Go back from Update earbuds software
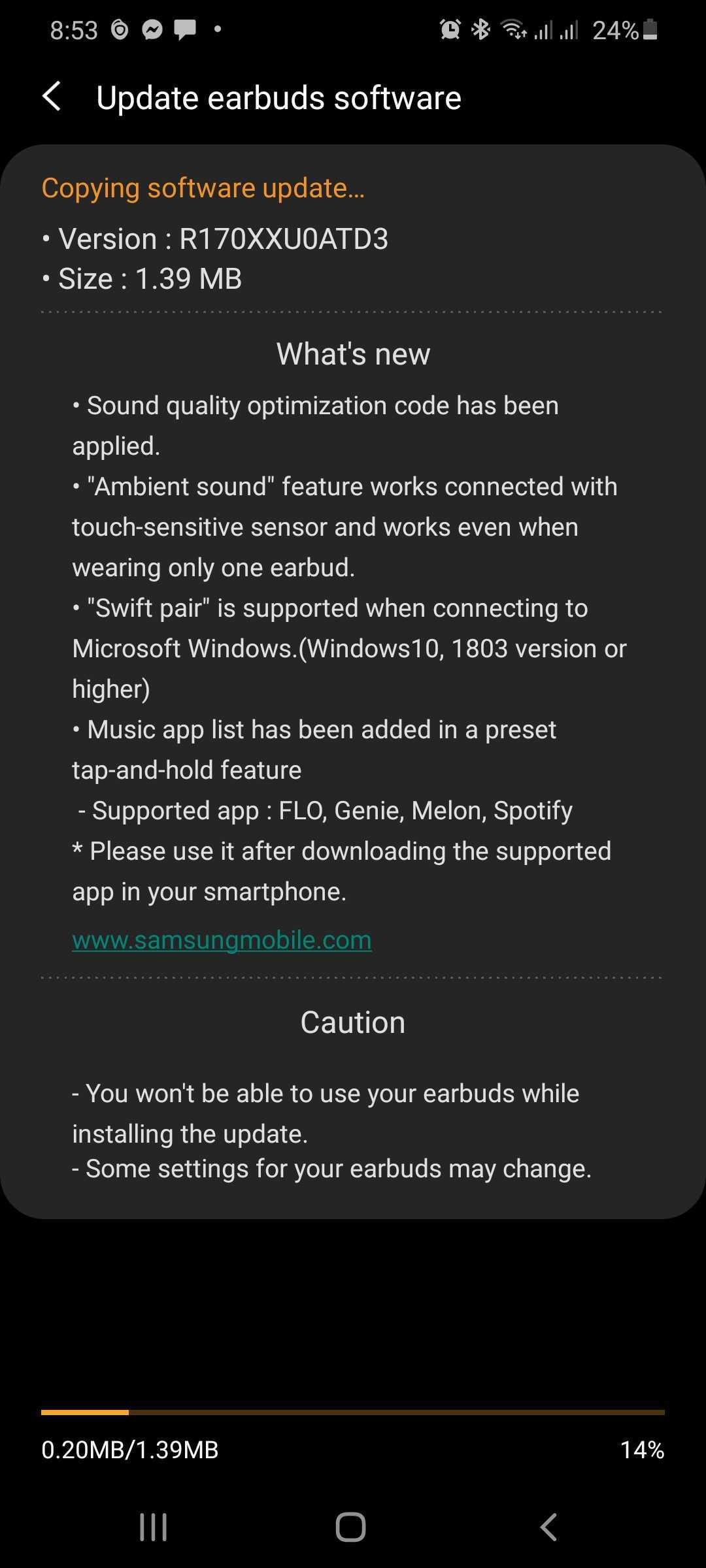 pyautogui.click(x=52, y=97)
